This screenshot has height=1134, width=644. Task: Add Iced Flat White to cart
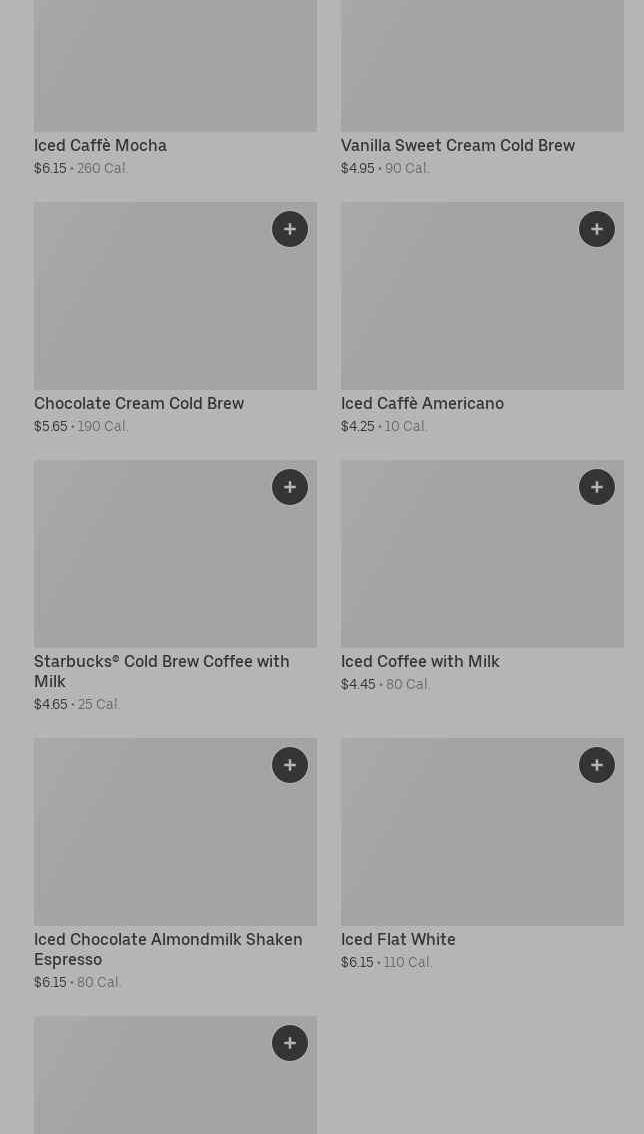pyautogui.click(x=597, y=765)
